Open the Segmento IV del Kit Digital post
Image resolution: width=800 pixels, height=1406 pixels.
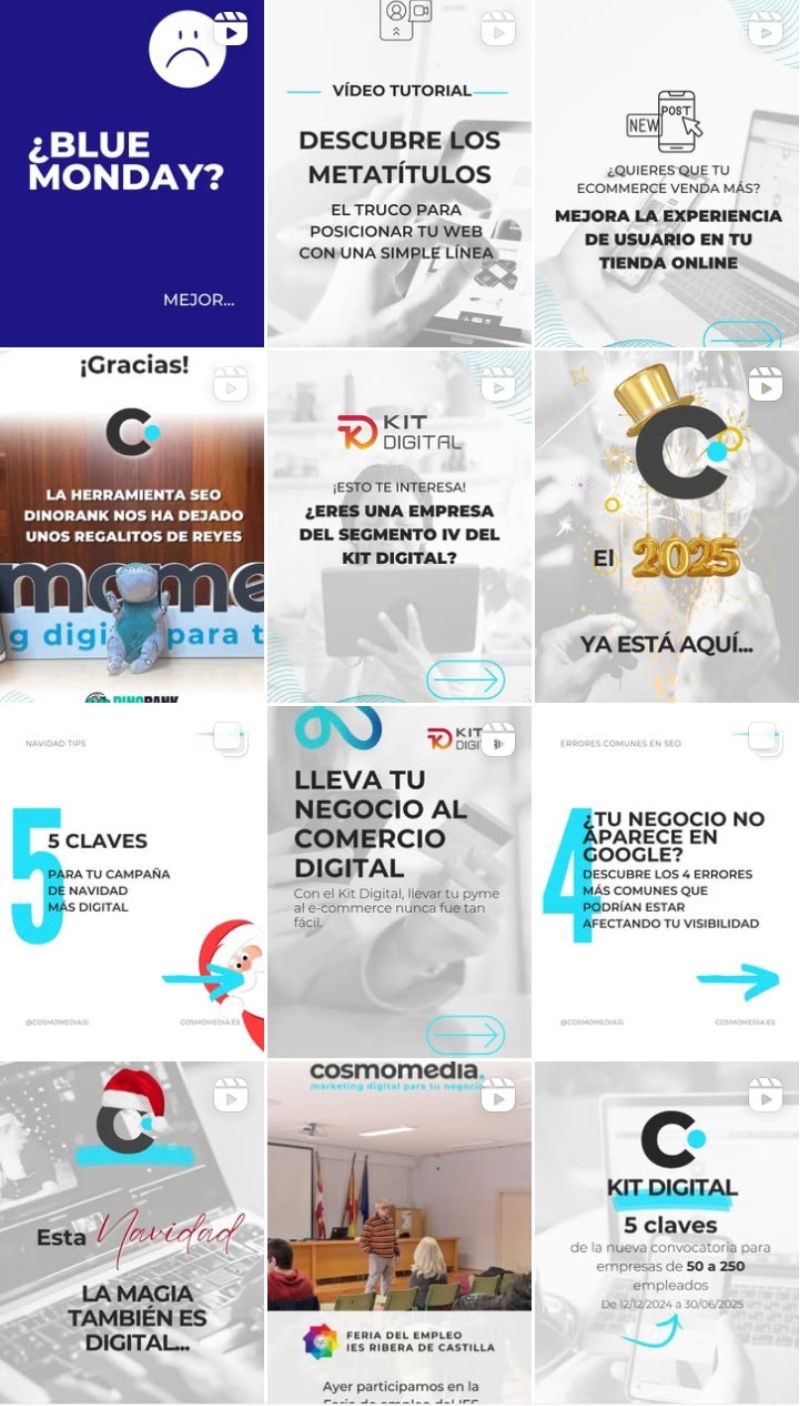pos(400,526)
